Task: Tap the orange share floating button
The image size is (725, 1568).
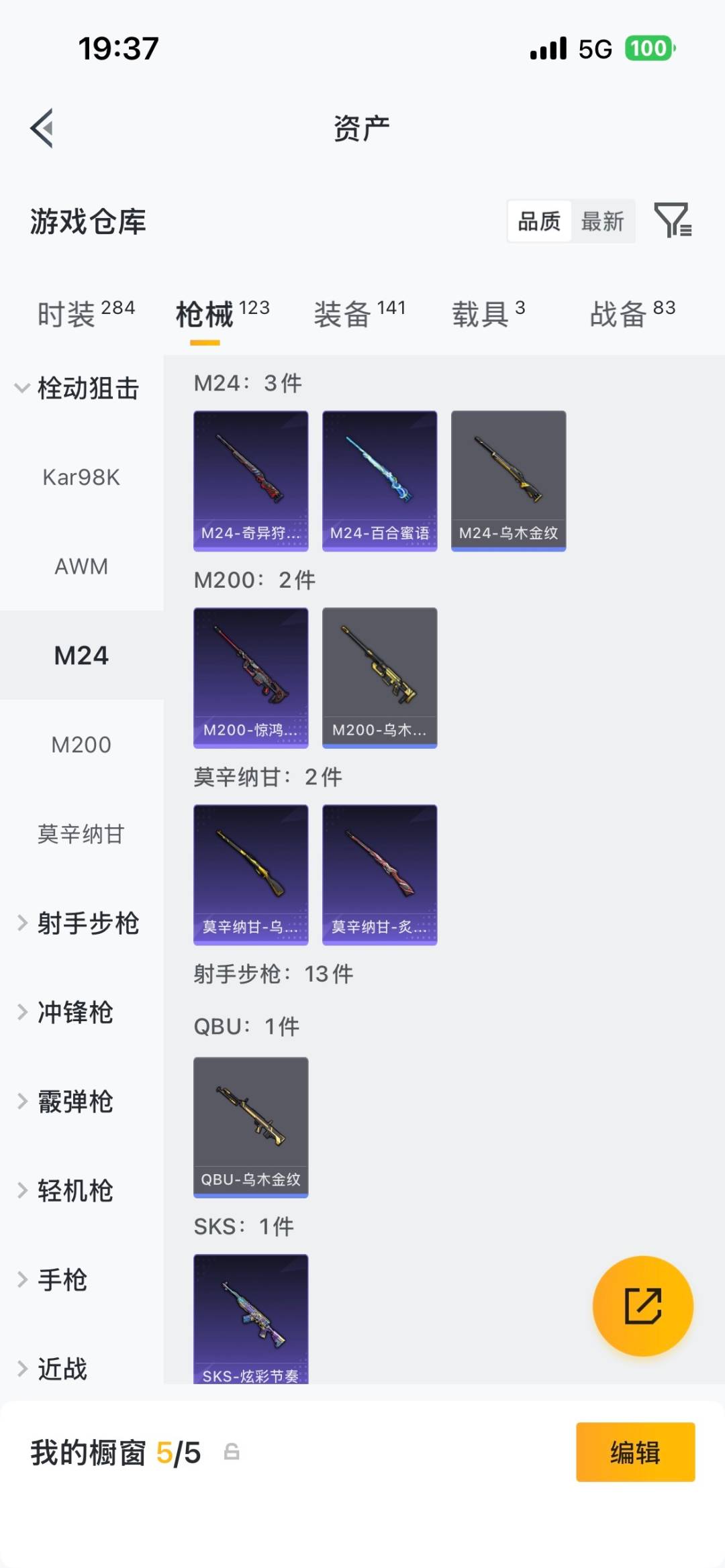Action: coord(642,1306)
